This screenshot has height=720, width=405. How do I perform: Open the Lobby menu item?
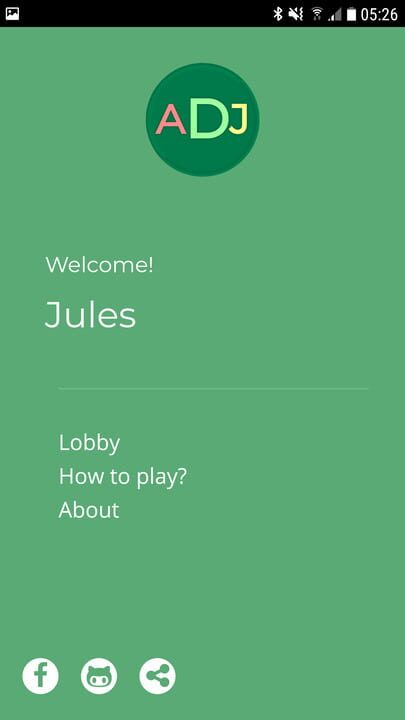[89, 443]
